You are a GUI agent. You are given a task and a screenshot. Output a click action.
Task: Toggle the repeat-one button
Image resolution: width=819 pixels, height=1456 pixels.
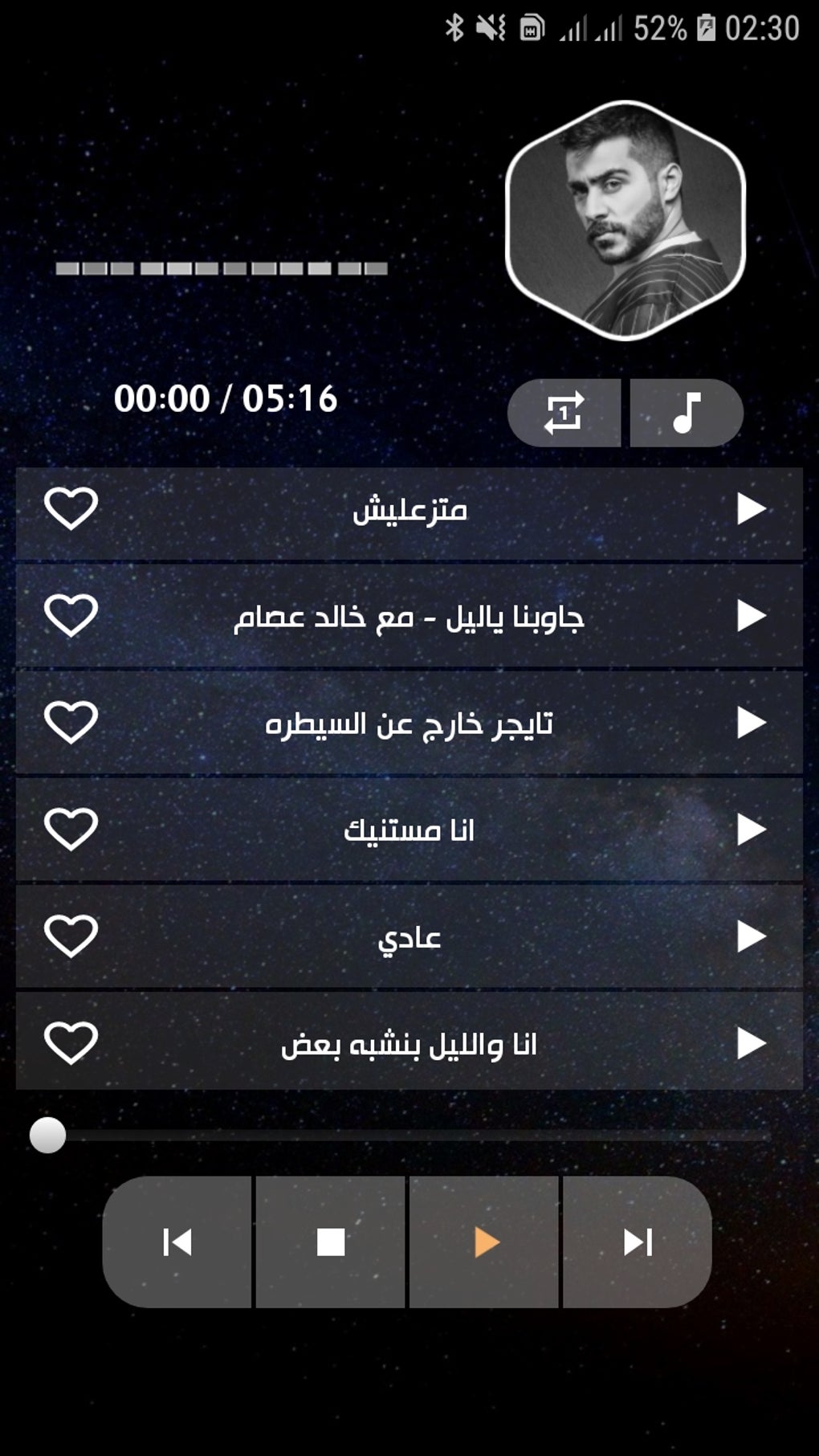pos(564,413)
